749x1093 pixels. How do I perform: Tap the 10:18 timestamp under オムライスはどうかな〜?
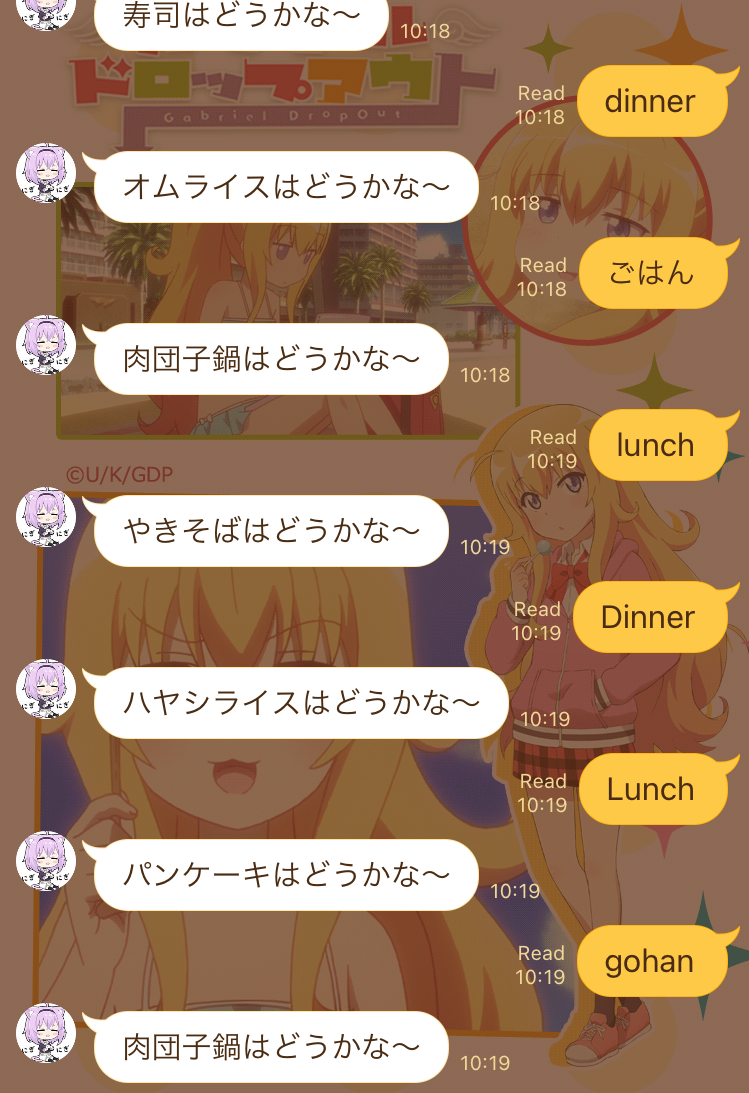coord(514,202)
